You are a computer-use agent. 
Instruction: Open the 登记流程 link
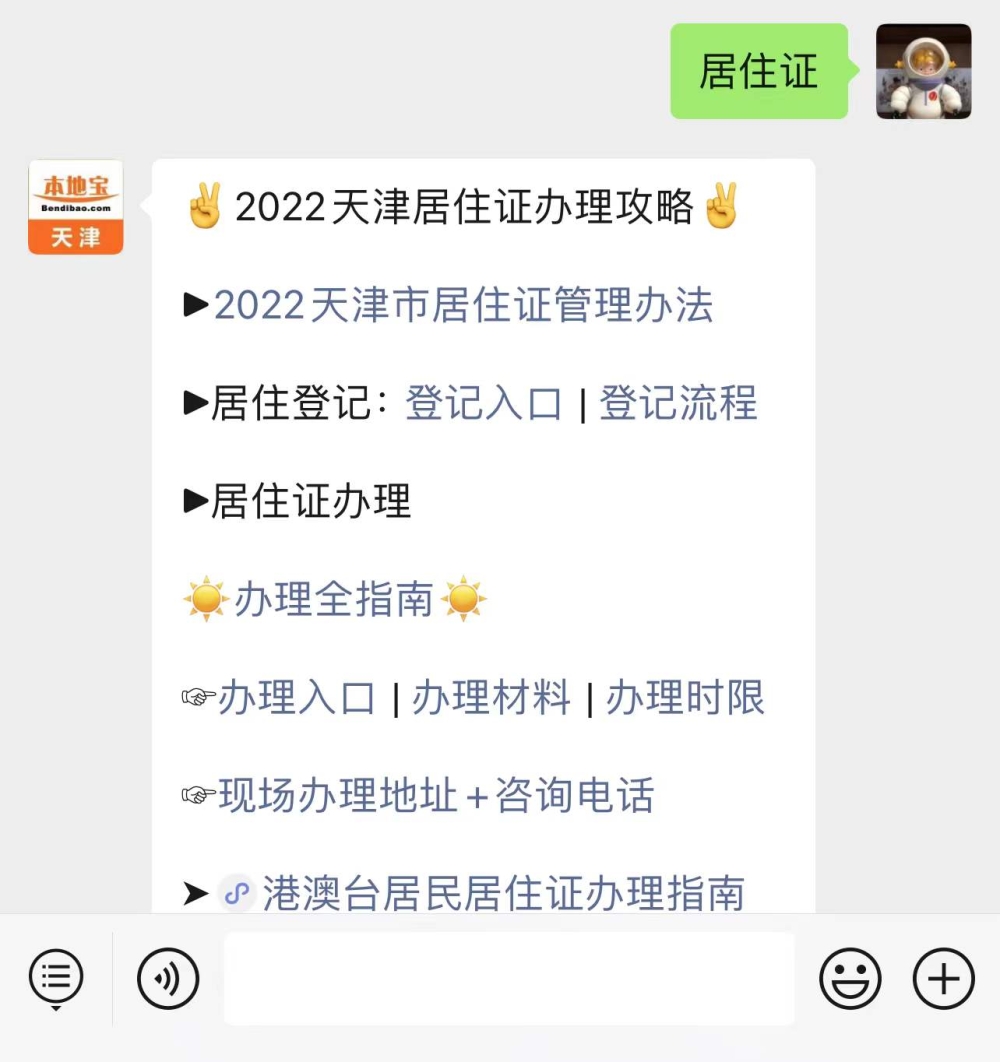coord(678,404)
